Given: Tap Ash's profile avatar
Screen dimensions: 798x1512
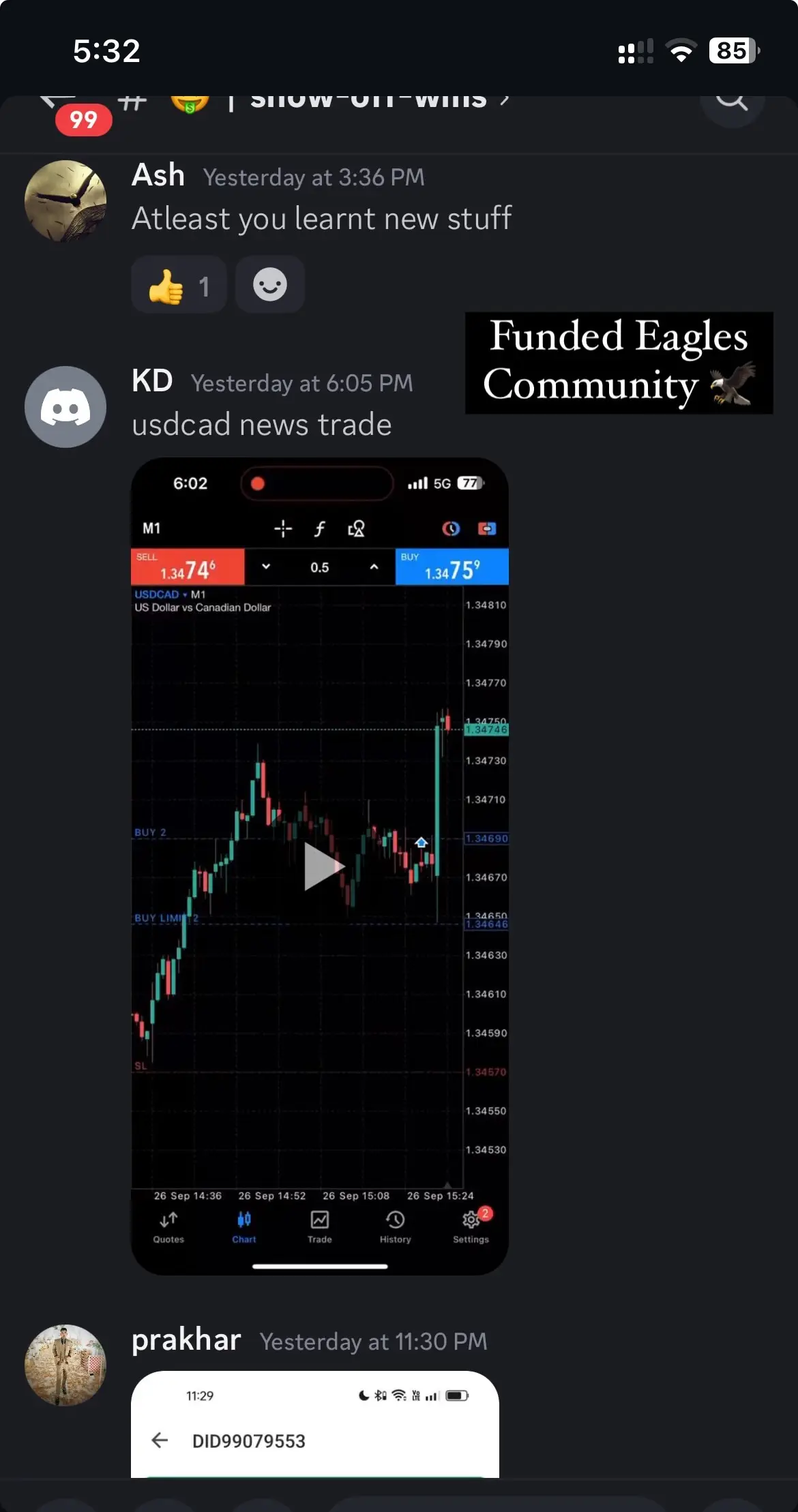Looking at the screenshot, I should 65,201.
